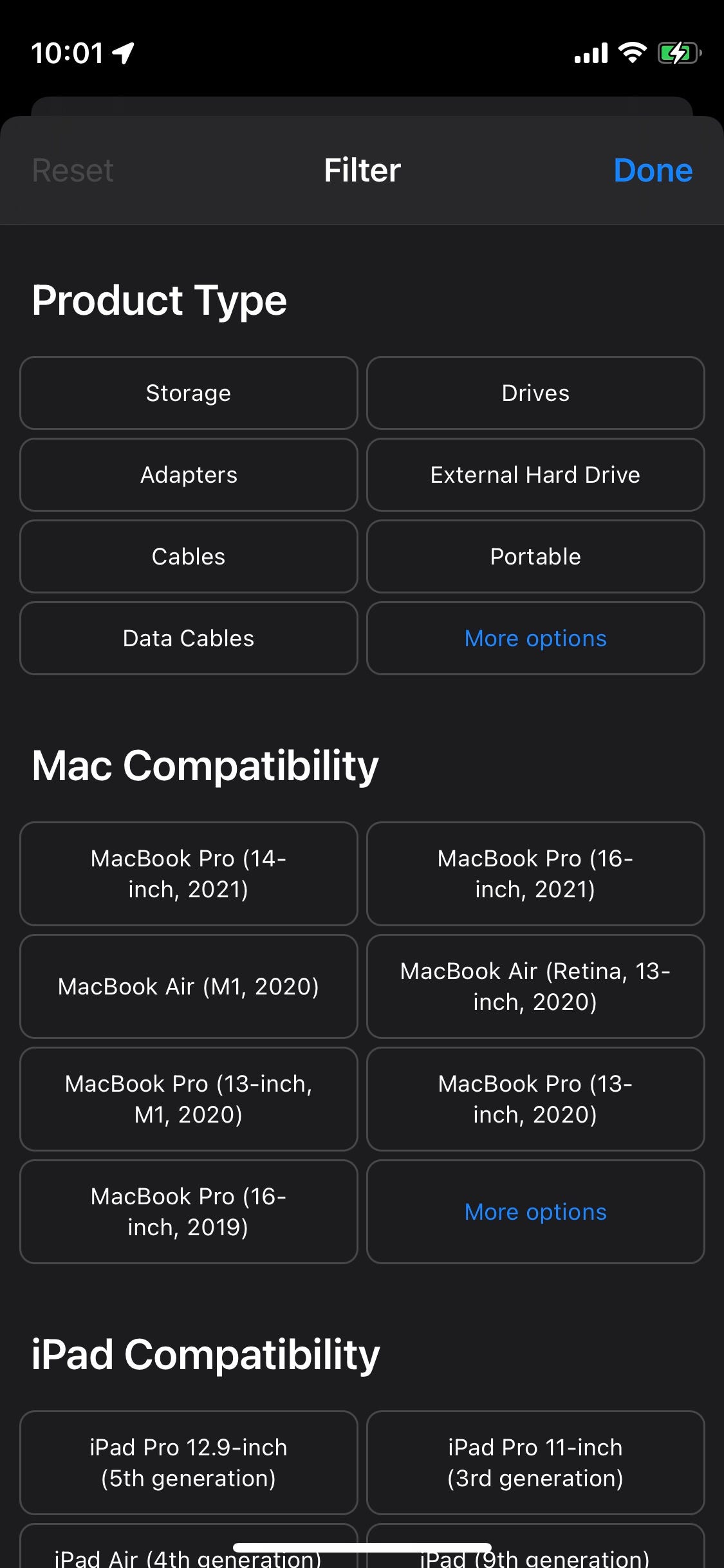Image resolution: width=724 pixels, height=1568 pixels.
Task: Select the Data Cables chip
Action: [189, 638]
